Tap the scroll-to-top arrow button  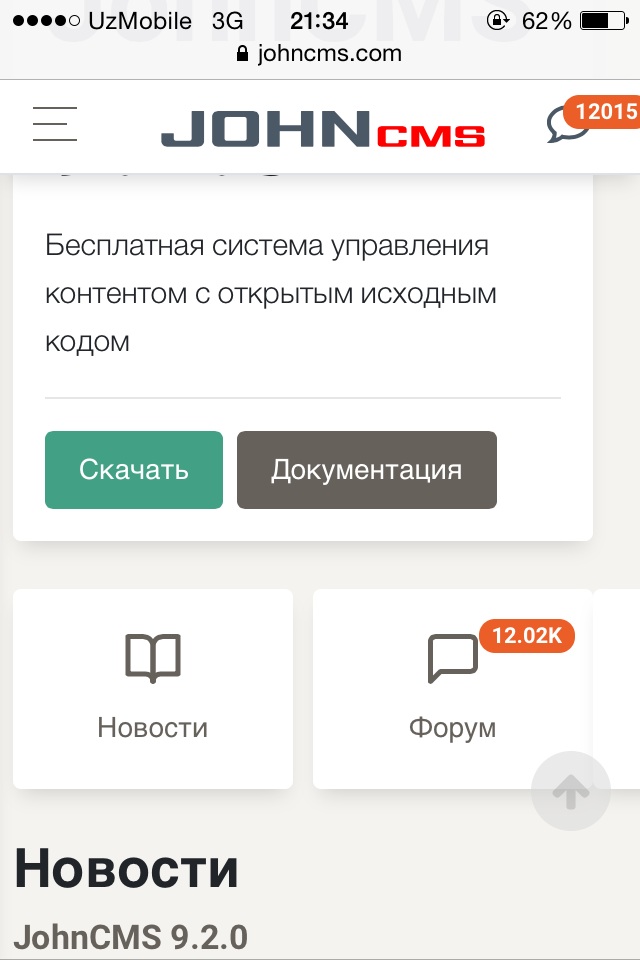(570, 791)
